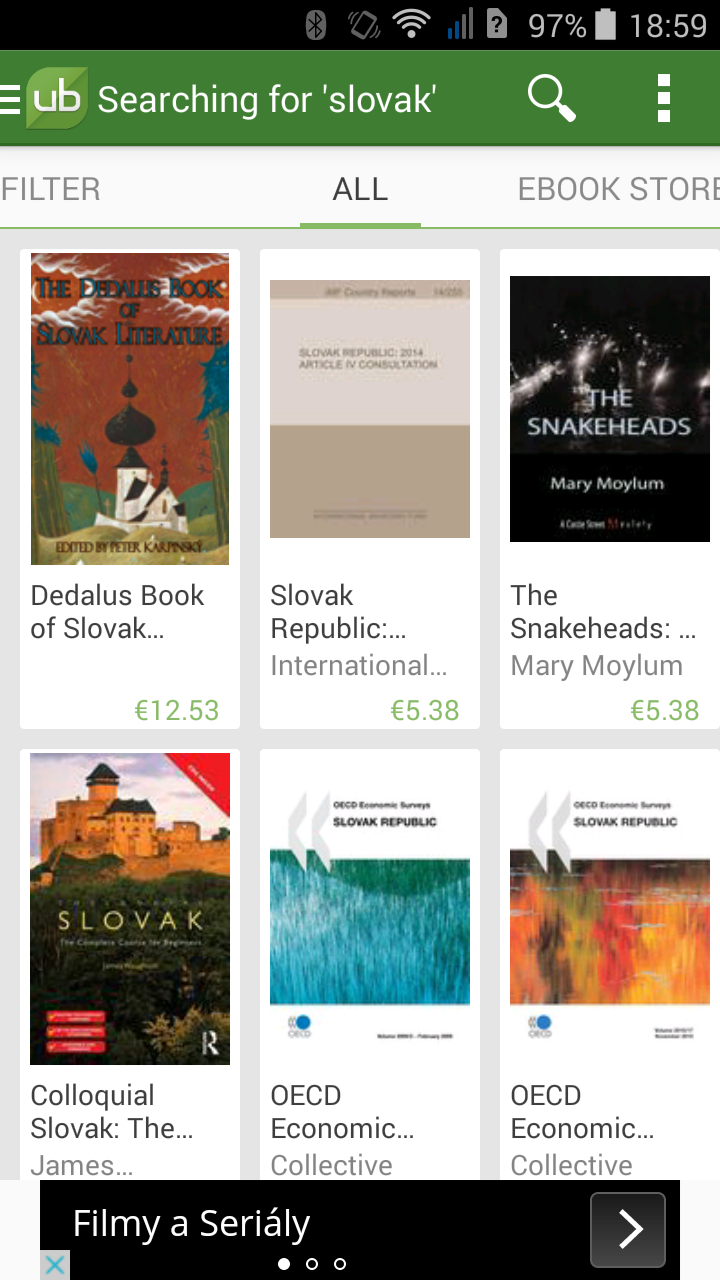This screenshot has height=1280, width=720.
Task: Select the All tab
Action: tap(360, 189)
